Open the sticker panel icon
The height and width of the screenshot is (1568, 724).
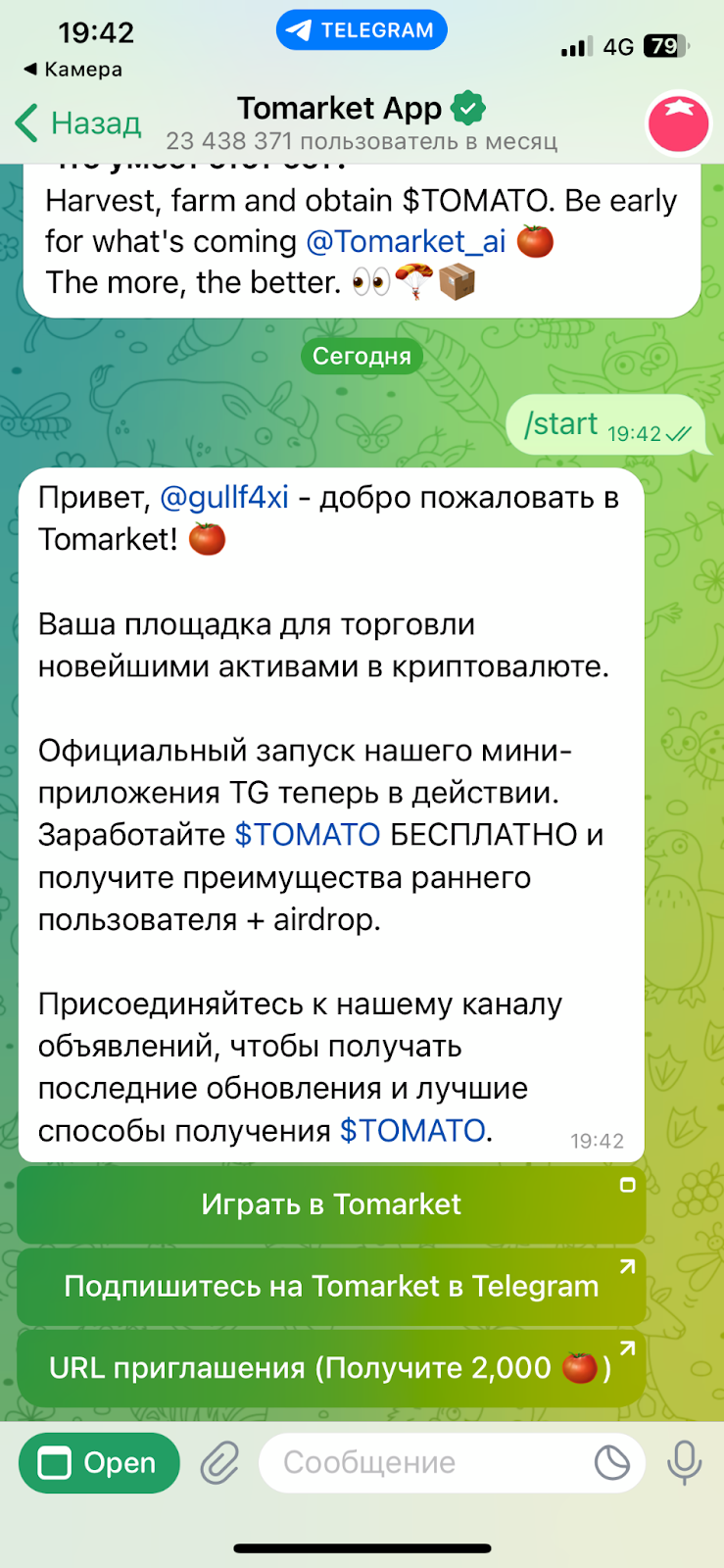[x=612, y=1463]
